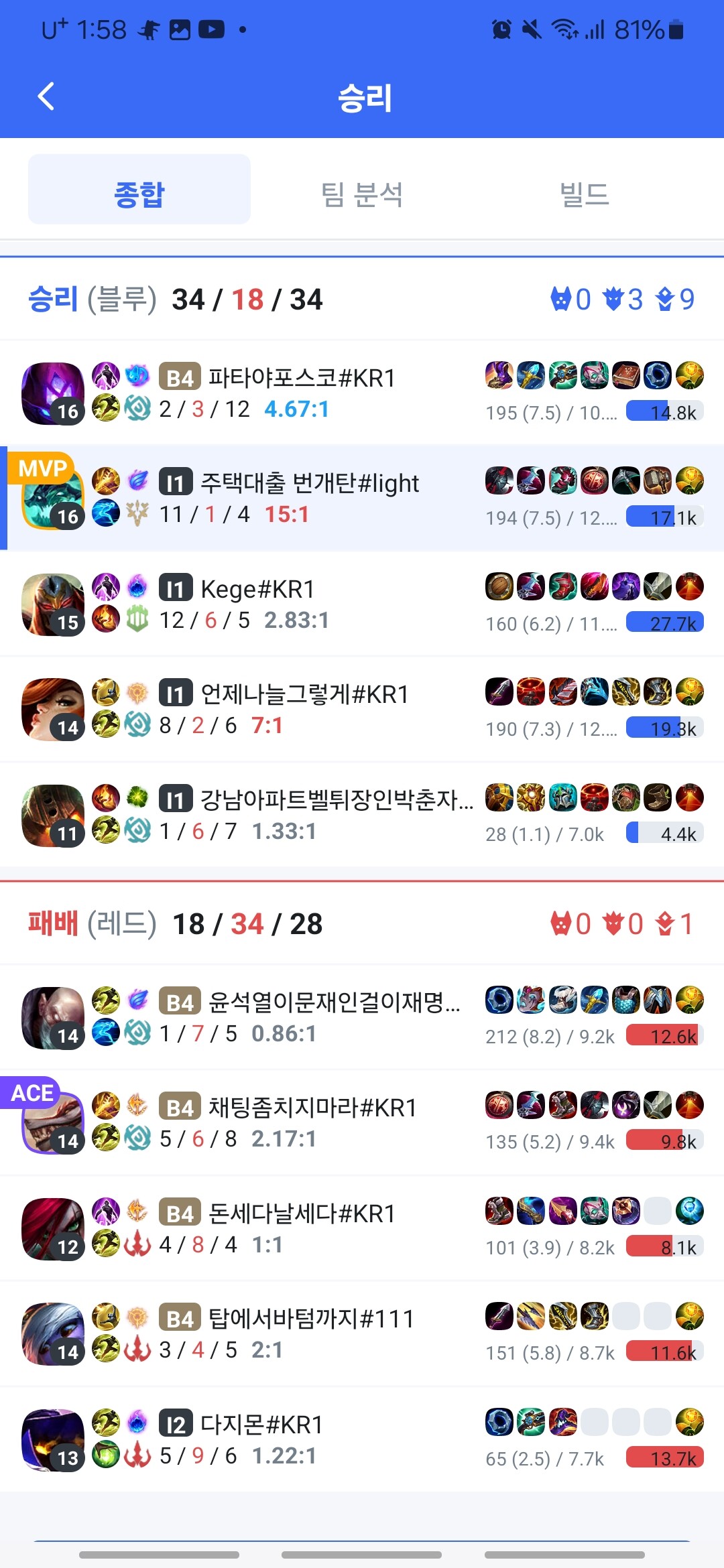The width and height of the screenshot is (724, 1568).
Task: Open the 빌드 tab
Action: coord(585,194)
